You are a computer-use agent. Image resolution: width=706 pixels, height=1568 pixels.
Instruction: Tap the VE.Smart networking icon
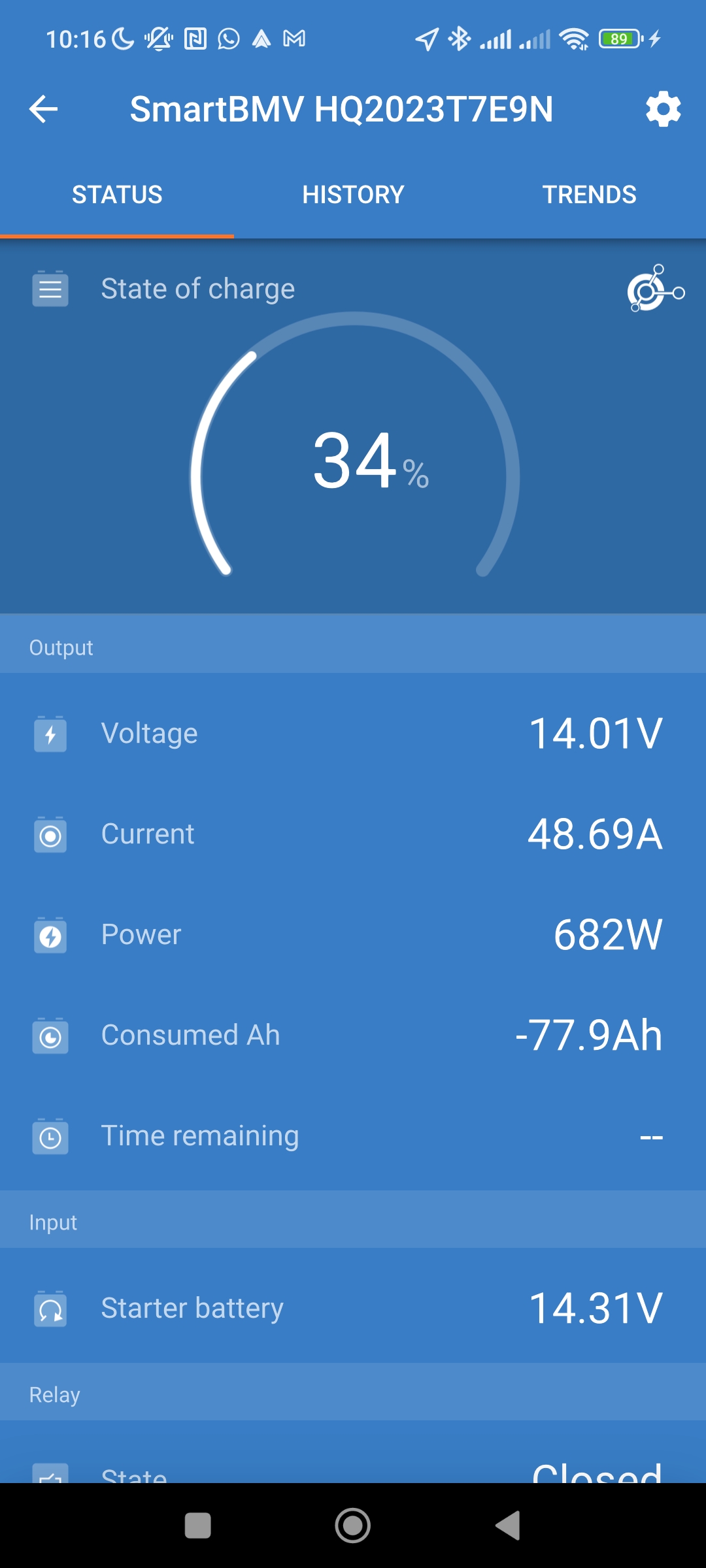click(656, 289)
